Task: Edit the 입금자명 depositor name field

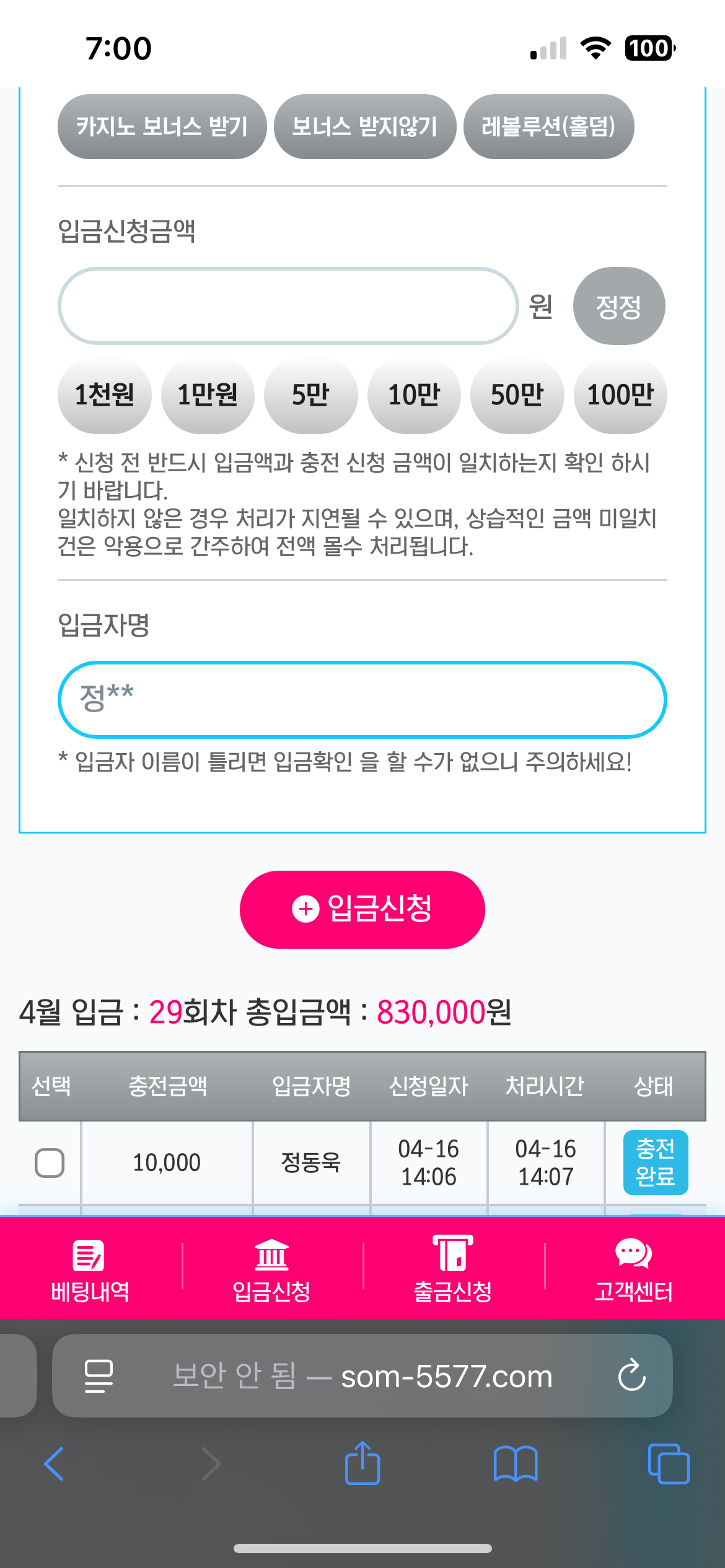Action: pos(362,699)
